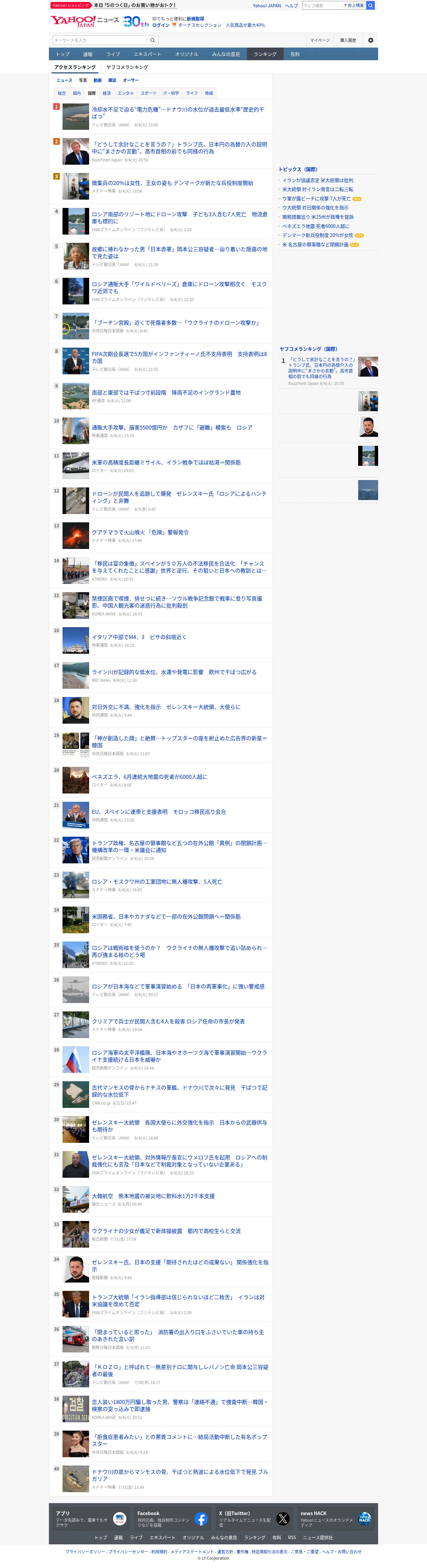This screenshot has width=427, height=1568.
Task: Open 購入履歴
Action: [x=348, y=40]
